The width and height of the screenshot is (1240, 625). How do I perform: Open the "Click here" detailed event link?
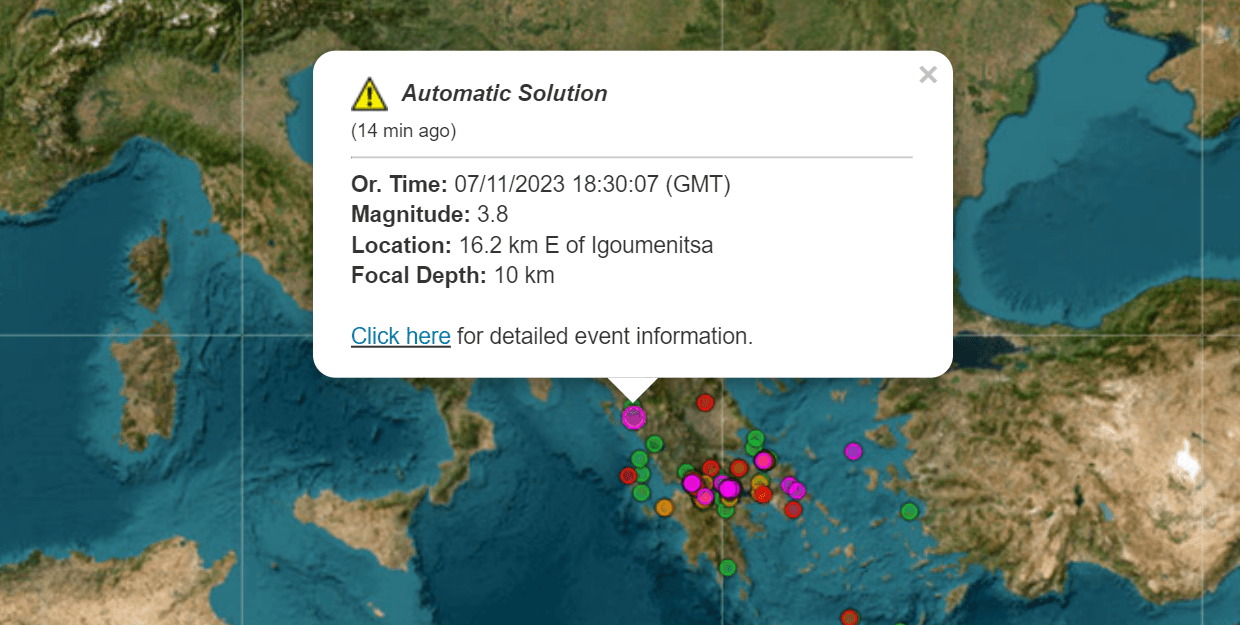click(x=400, y=336)
